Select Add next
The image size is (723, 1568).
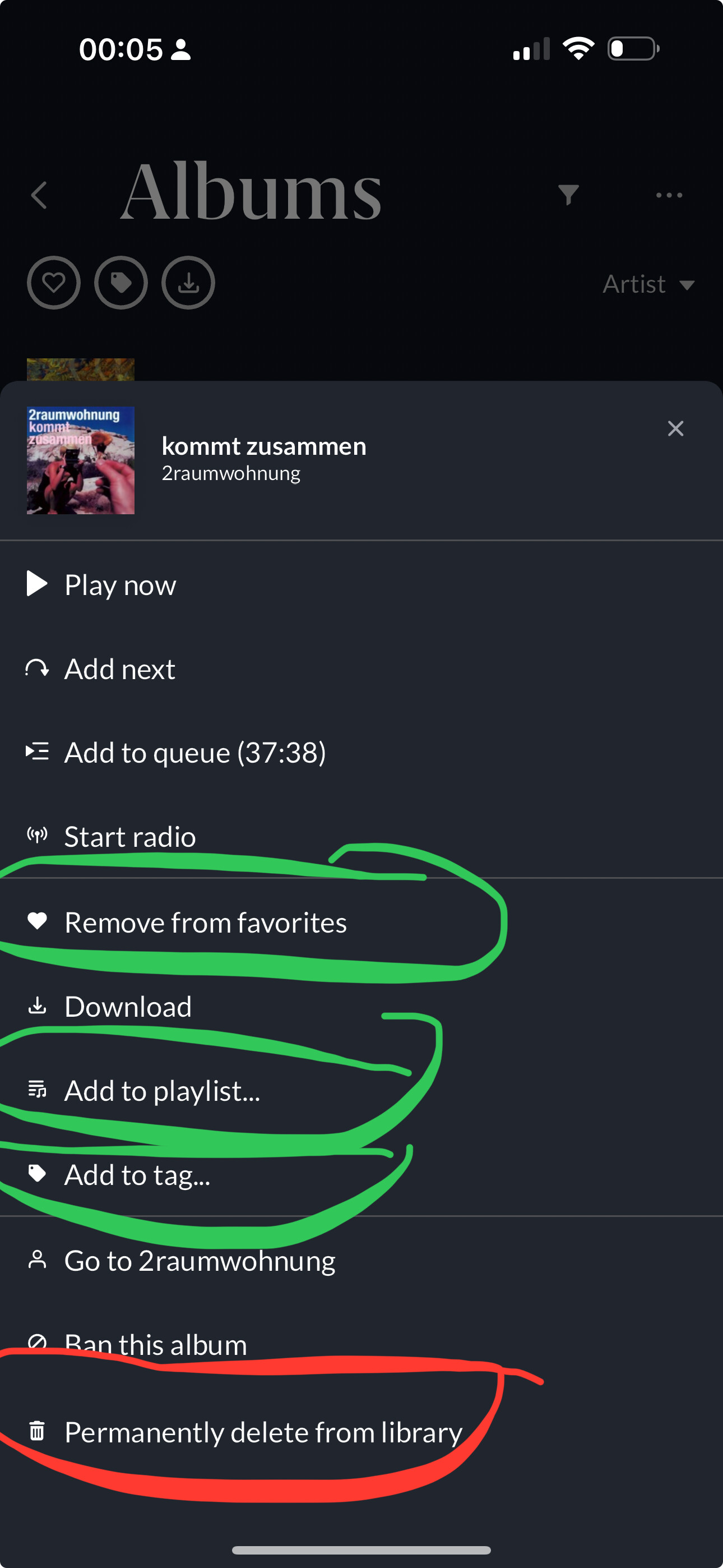point(361,668)
